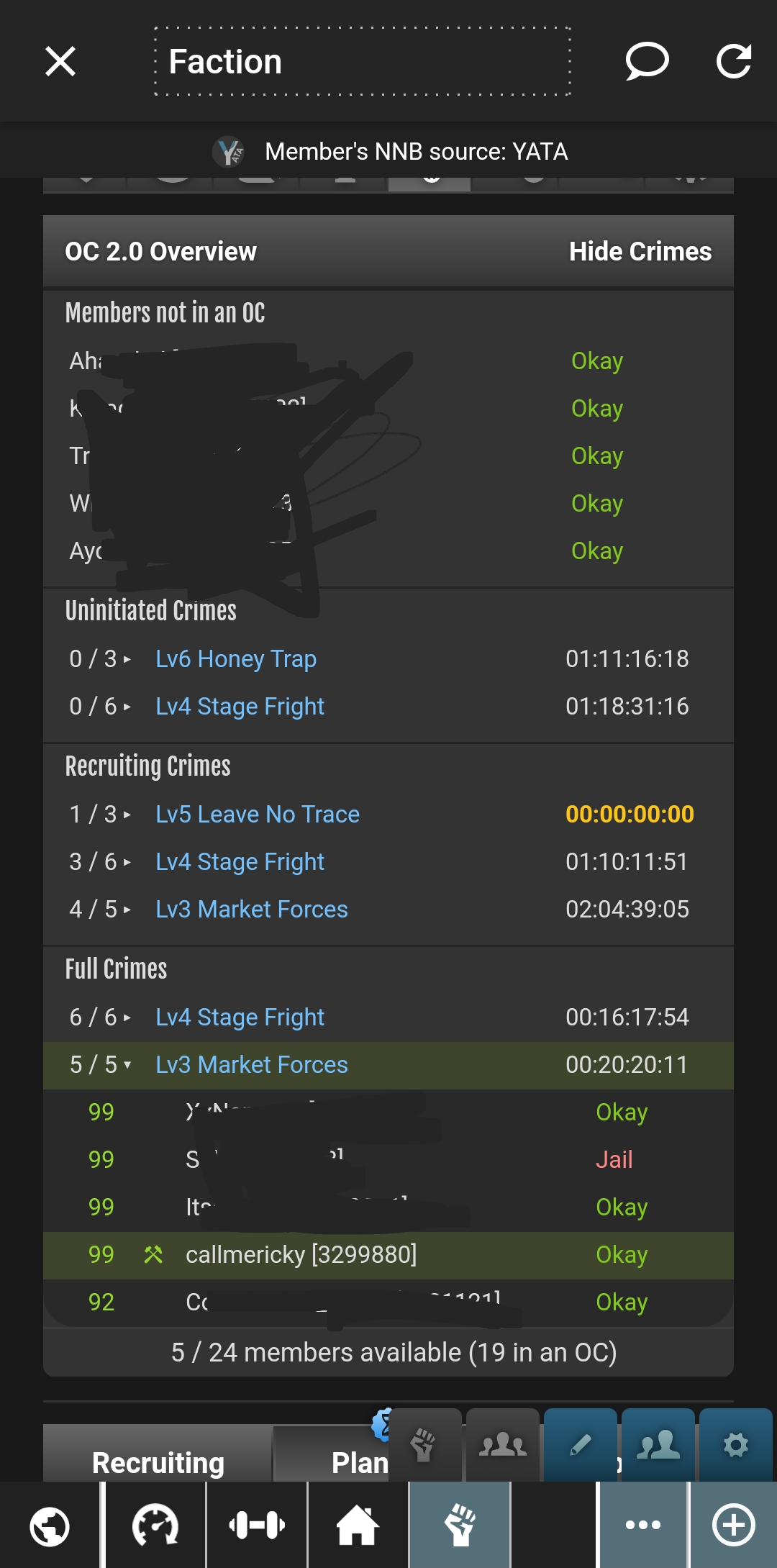Open the three-dots more menu in the bottom bar

[643, 1525]
